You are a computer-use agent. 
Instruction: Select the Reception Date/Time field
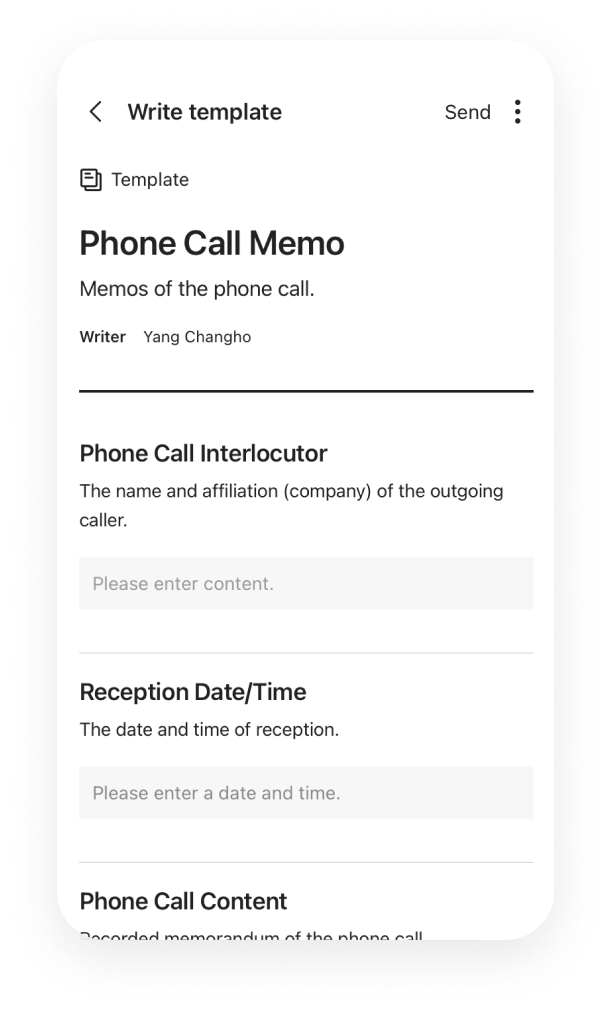pos(306,793)
